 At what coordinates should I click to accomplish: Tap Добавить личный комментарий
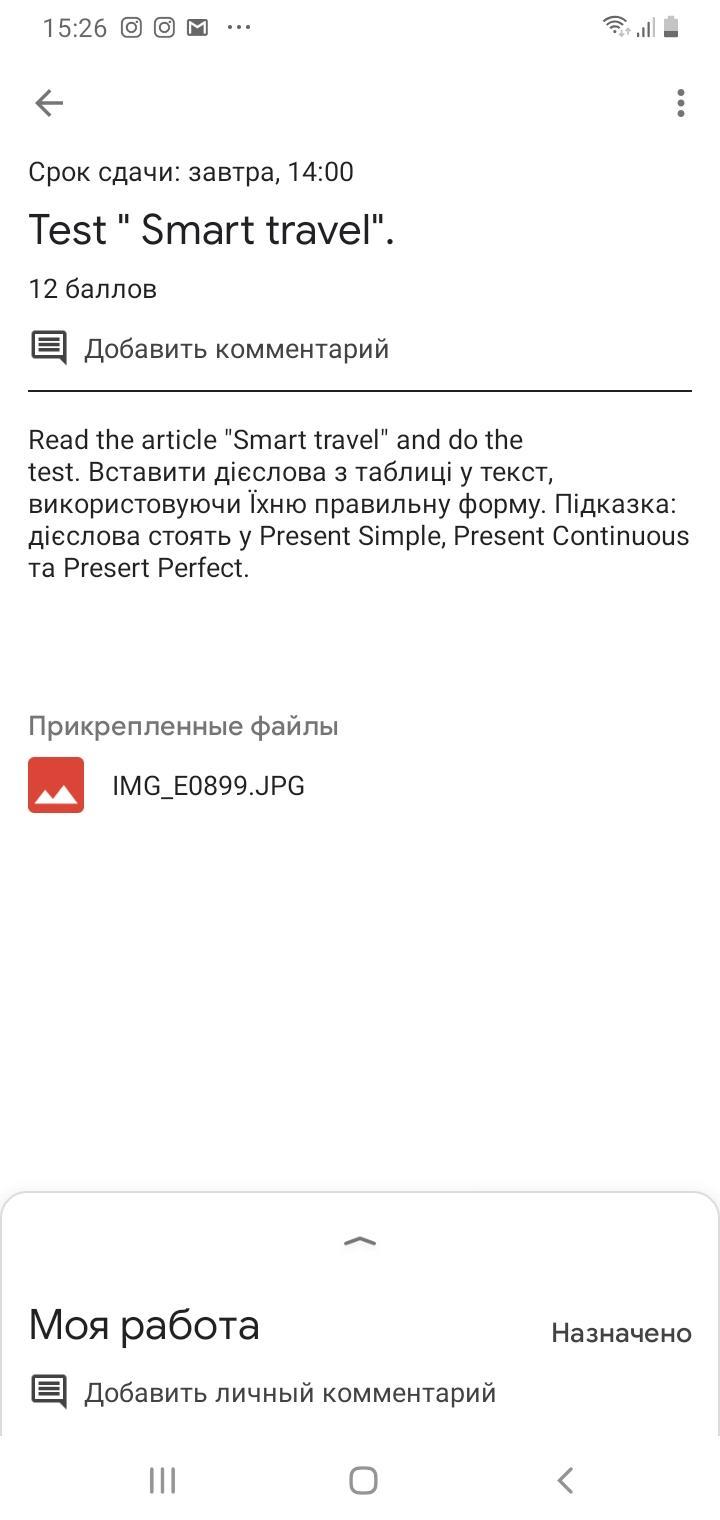click(x=289, y=1393)
